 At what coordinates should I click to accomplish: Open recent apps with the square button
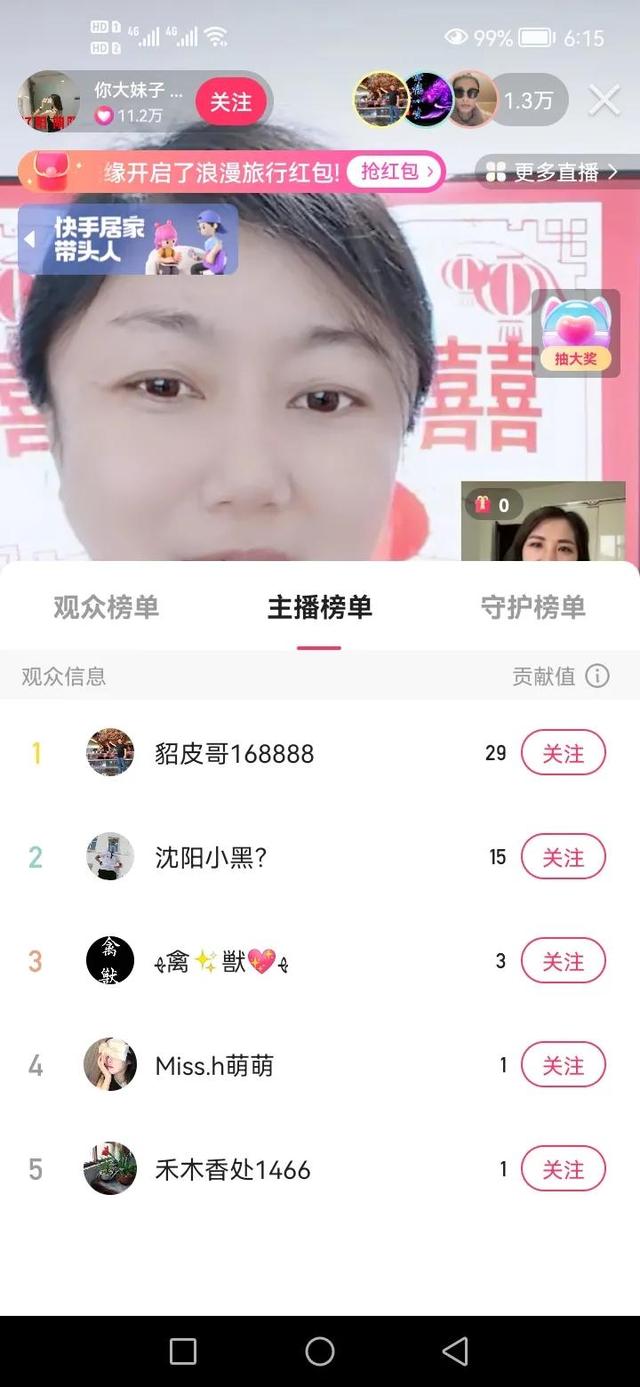[x=183, y=1351]
